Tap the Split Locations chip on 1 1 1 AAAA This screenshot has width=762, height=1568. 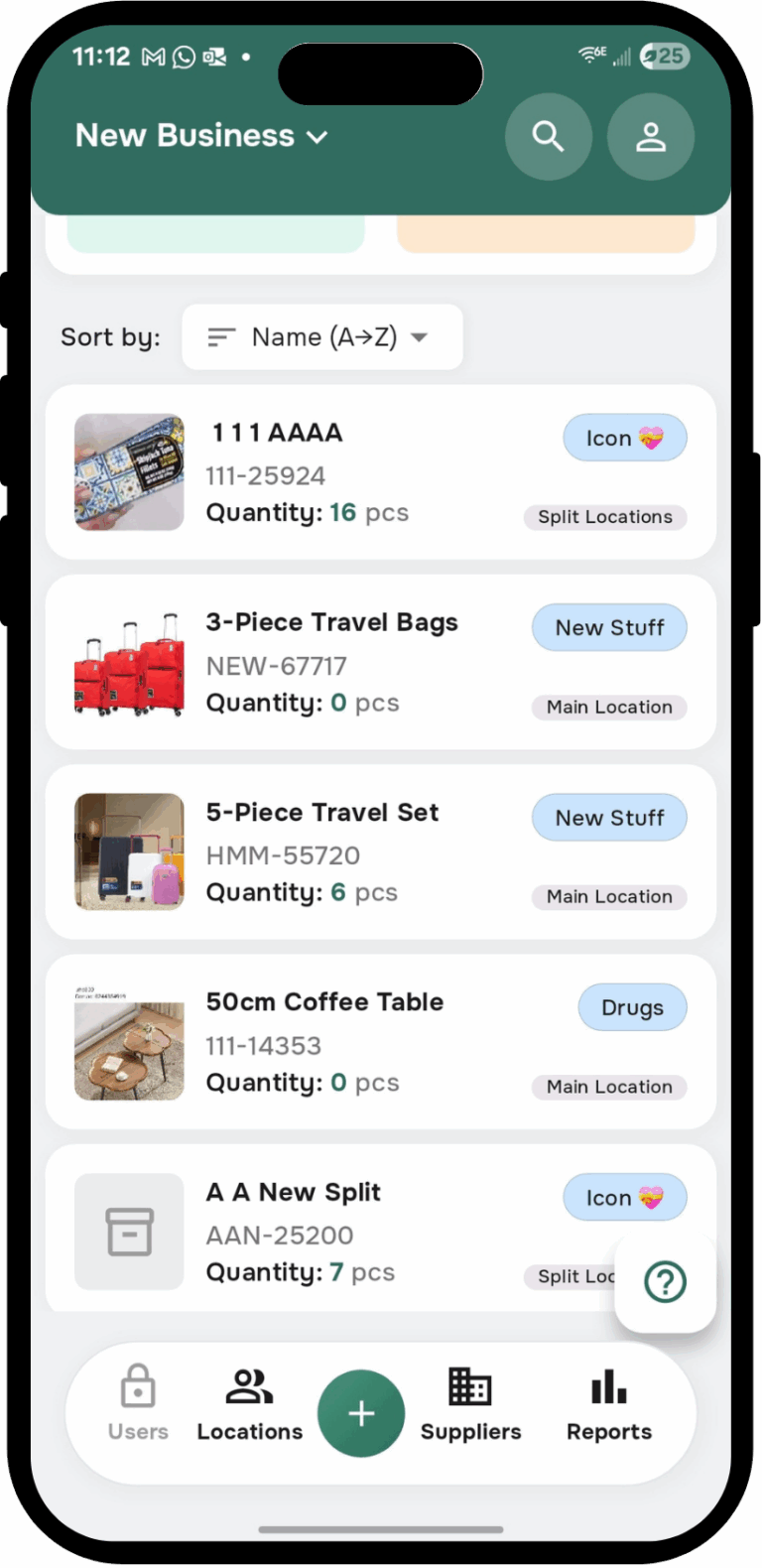[x=604, y=517]
